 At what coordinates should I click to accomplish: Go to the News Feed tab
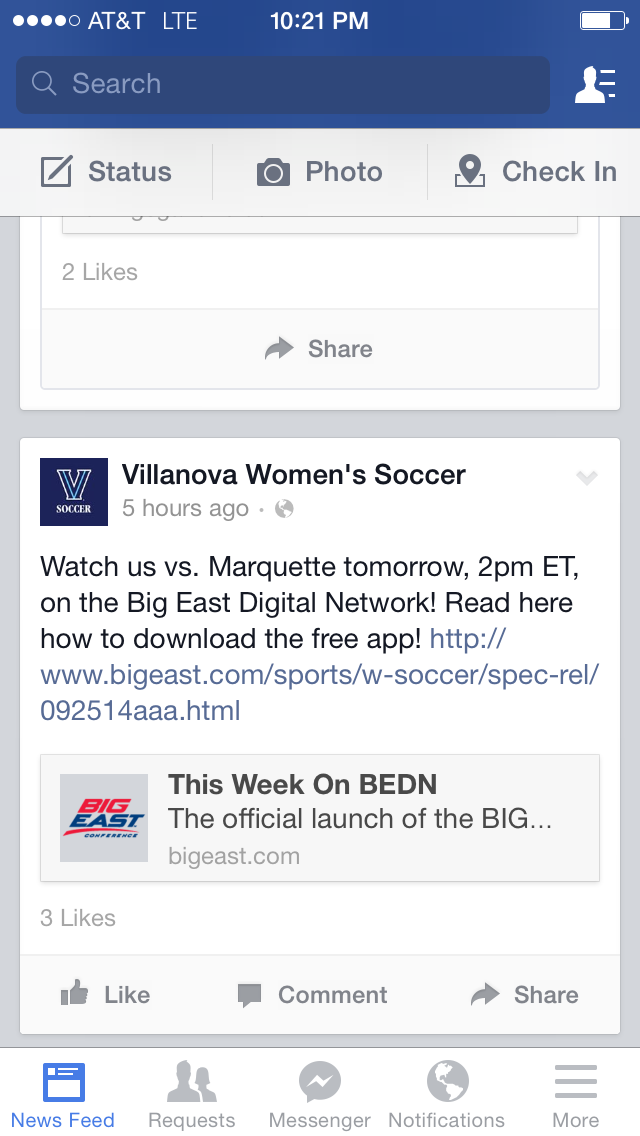tap(63, 1094)
